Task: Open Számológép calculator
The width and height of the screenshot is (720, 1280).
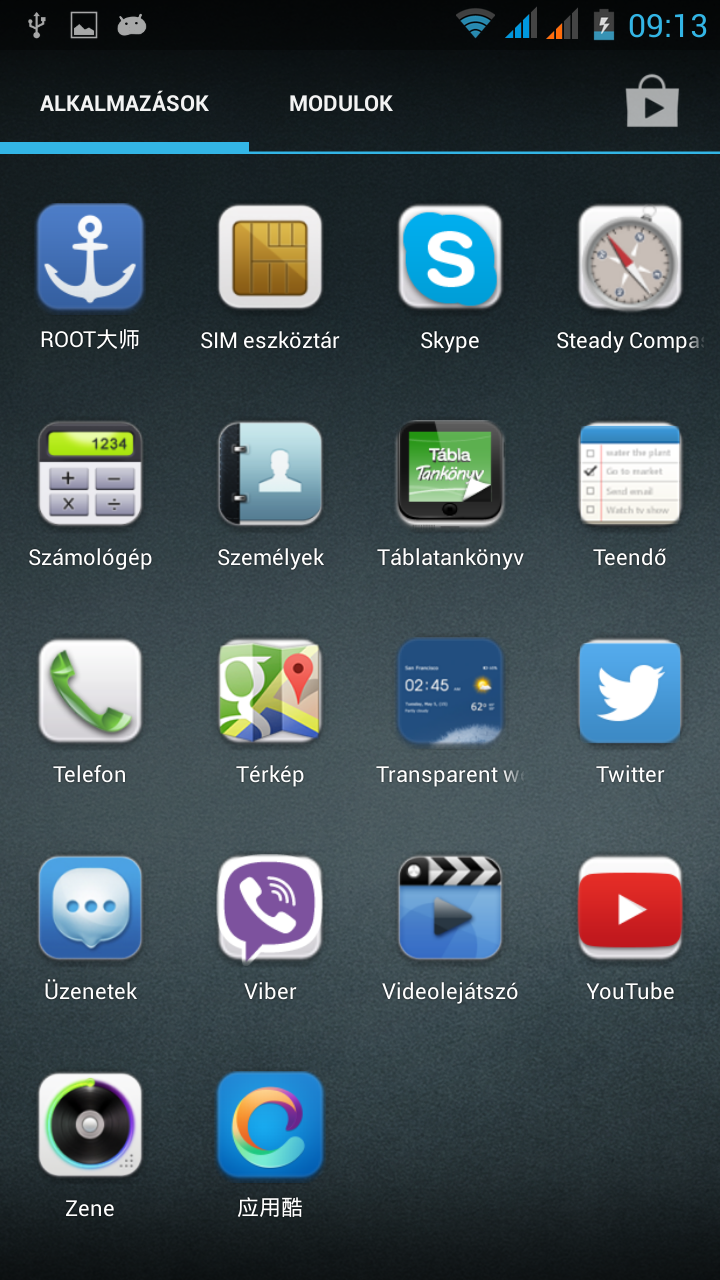Action: point(90,473)
